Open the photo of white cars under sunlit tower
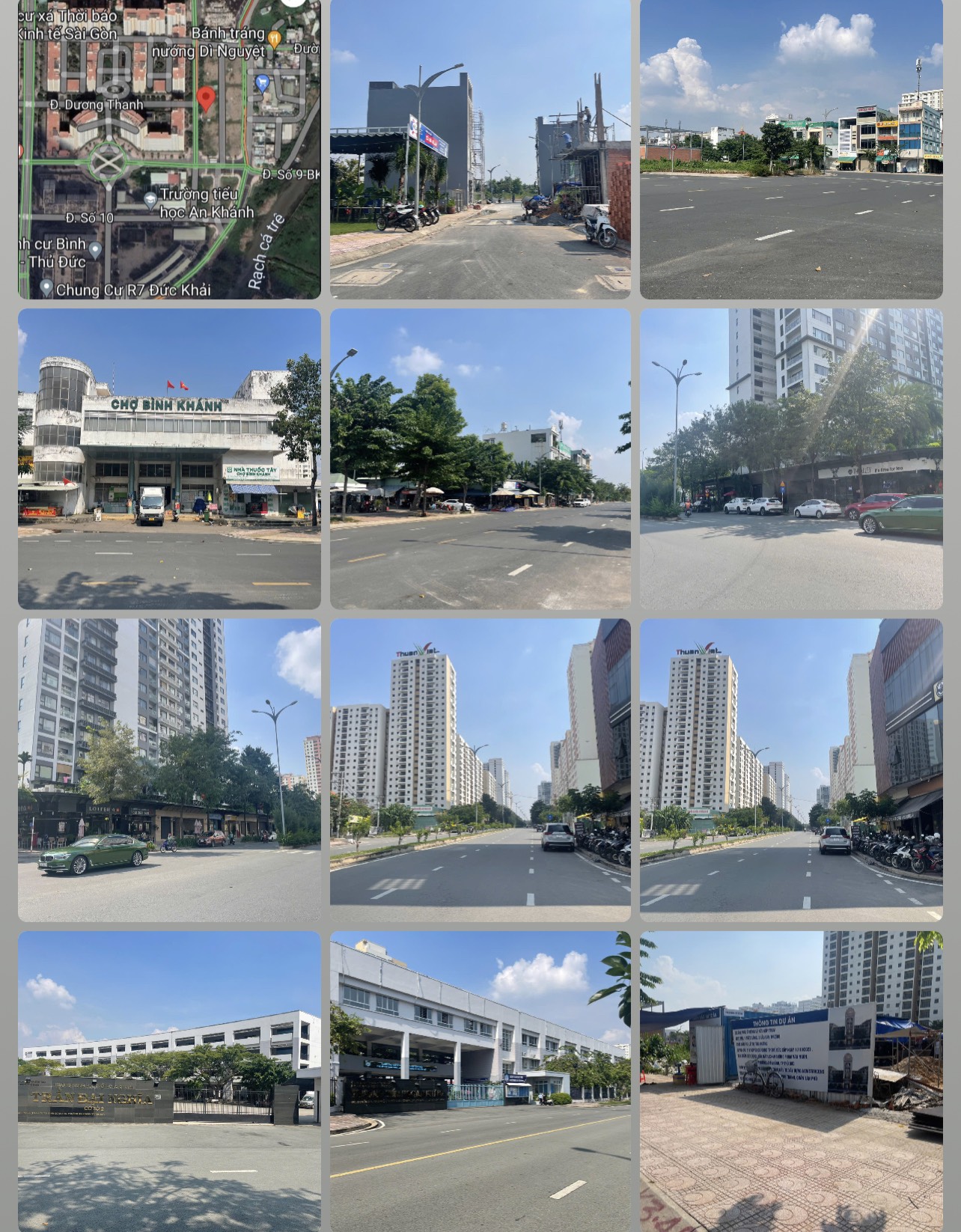Viewport: 961px width, 1232px height. [791, 458]
